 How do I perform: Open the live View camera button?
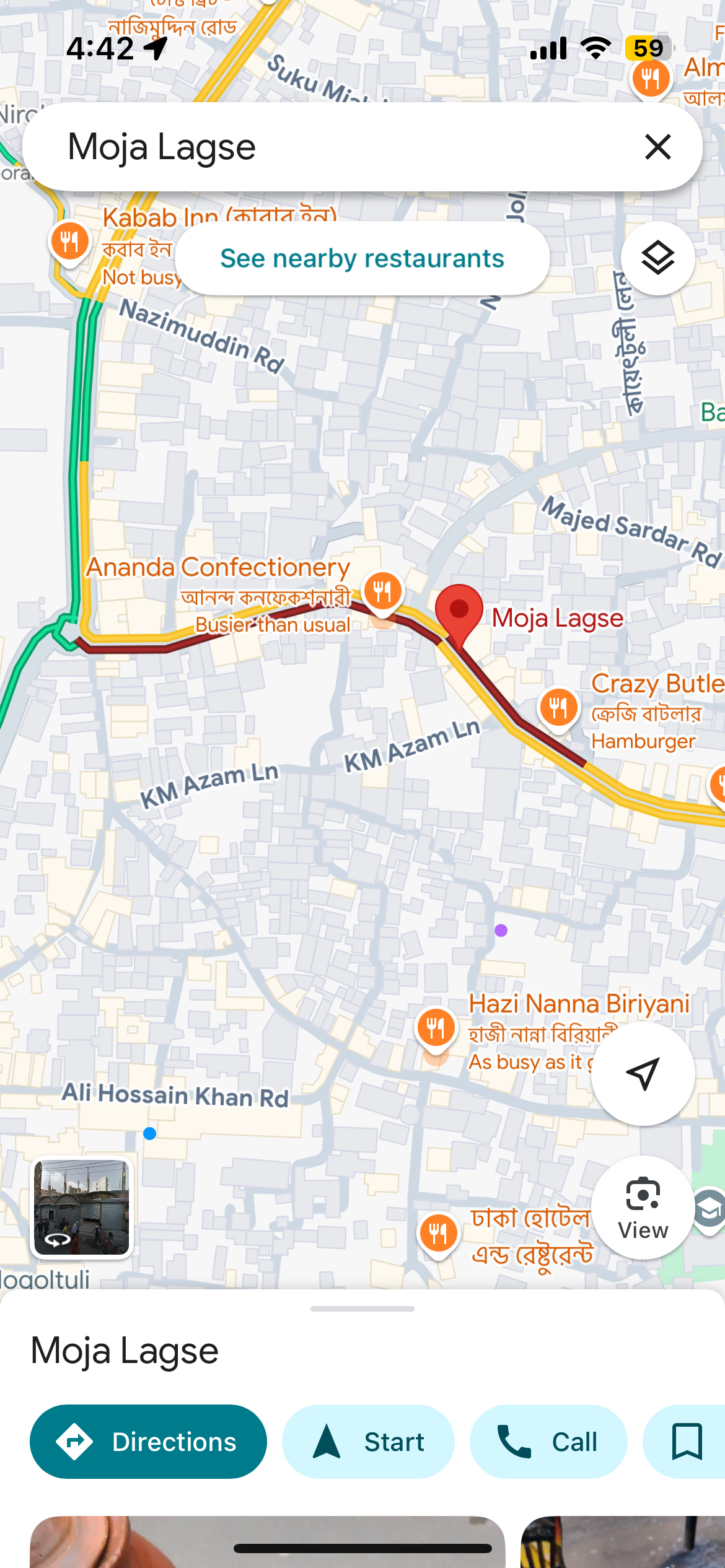pyautogui.click(x=643, y=1207)
